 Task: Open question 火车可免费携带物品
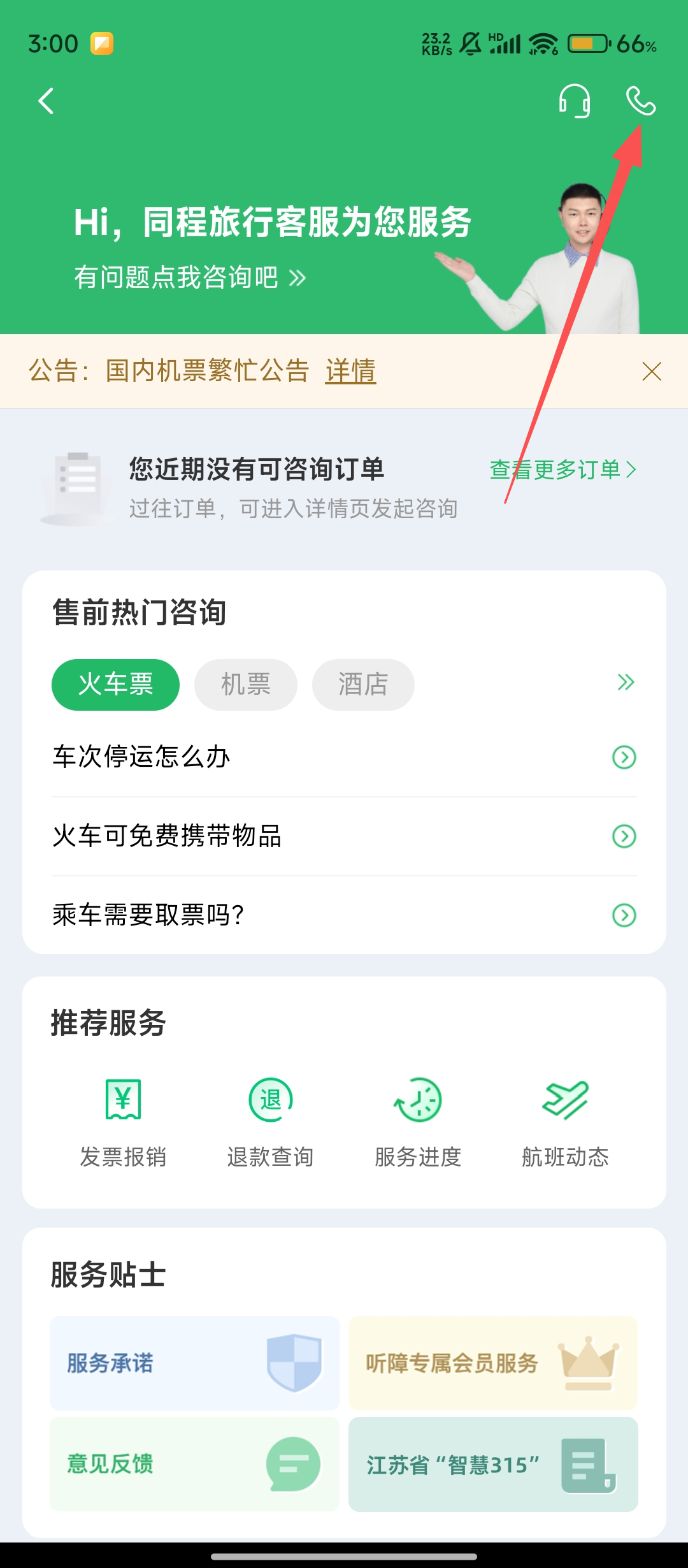pos(344,836)
